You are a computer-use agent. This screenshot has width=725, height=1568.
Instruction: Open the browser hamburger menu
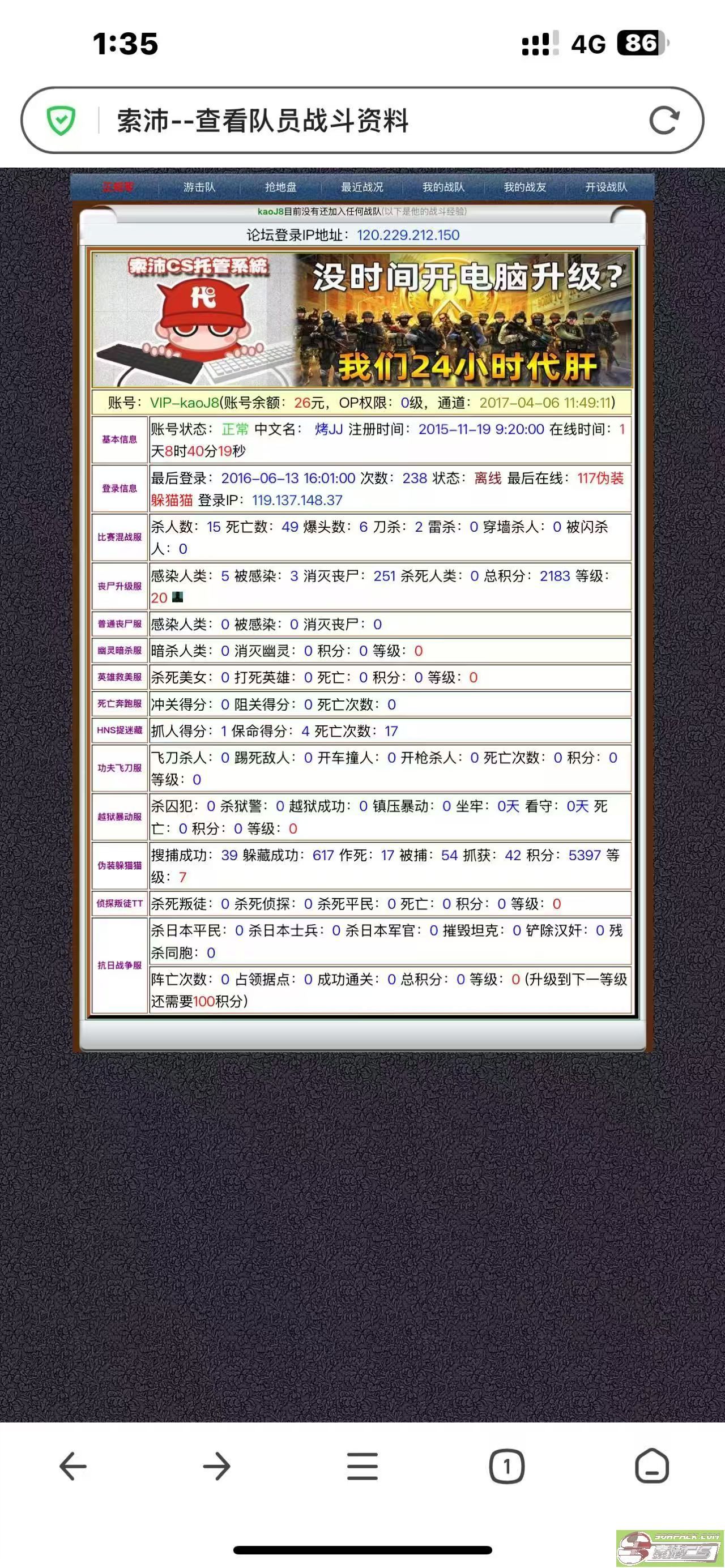coord(362,1466)
